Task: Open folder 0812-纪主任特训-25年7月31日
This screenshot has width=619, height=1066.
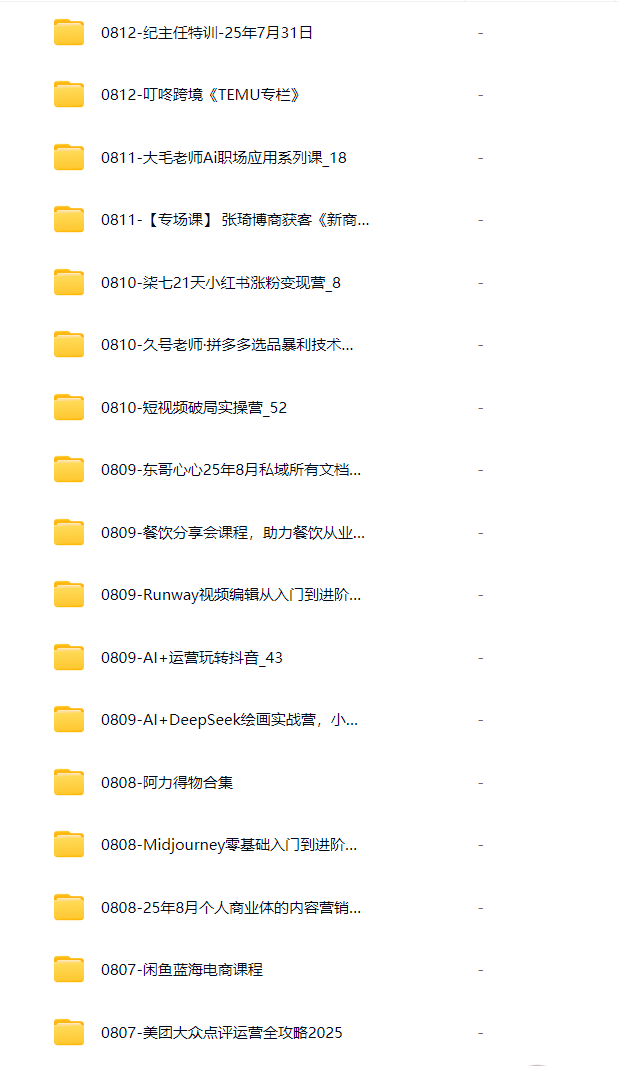Action: coord(207,33)
